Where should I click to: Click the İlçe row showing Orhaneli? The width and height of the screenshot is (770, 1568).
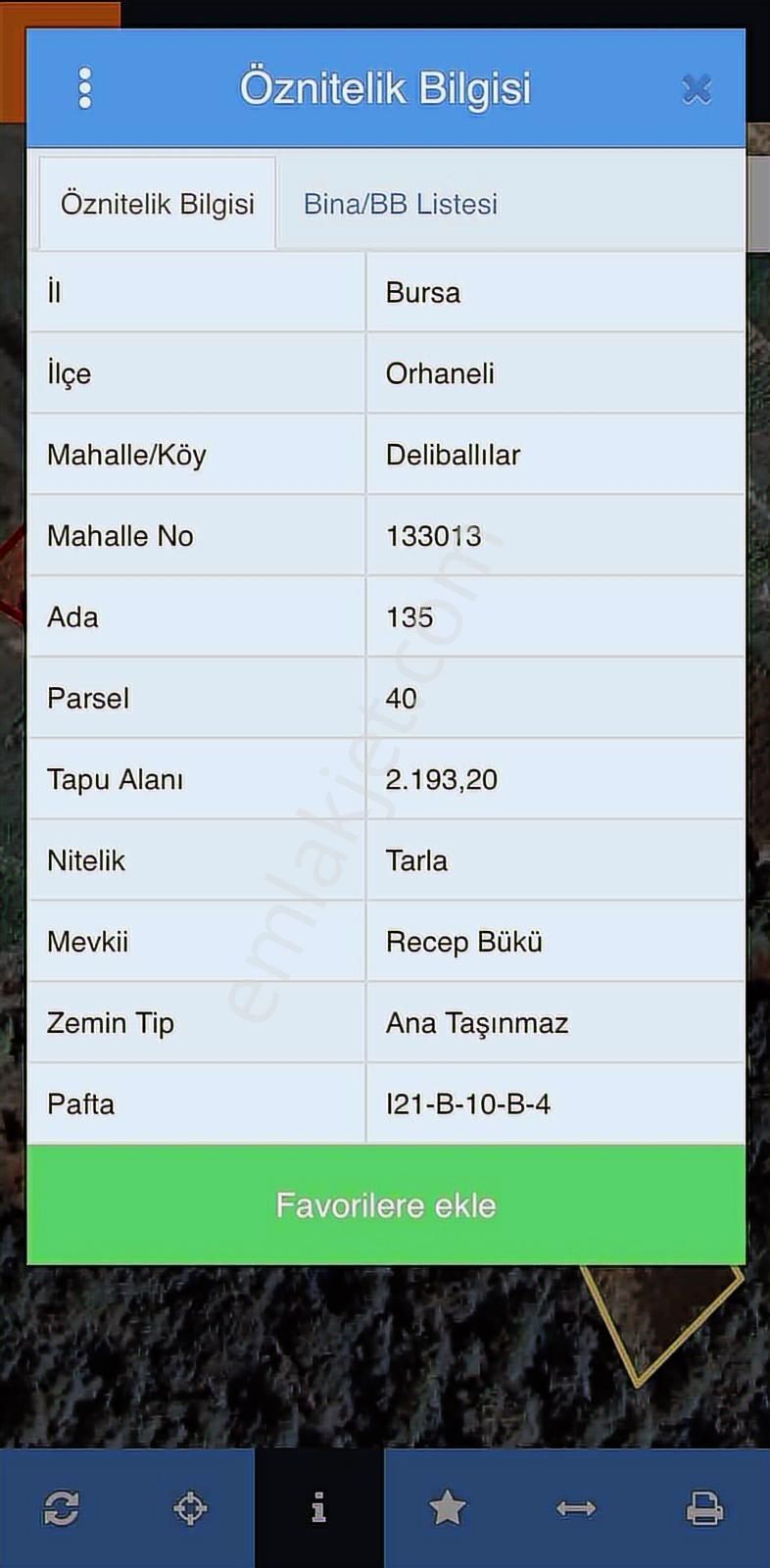(x=439, y=373)
